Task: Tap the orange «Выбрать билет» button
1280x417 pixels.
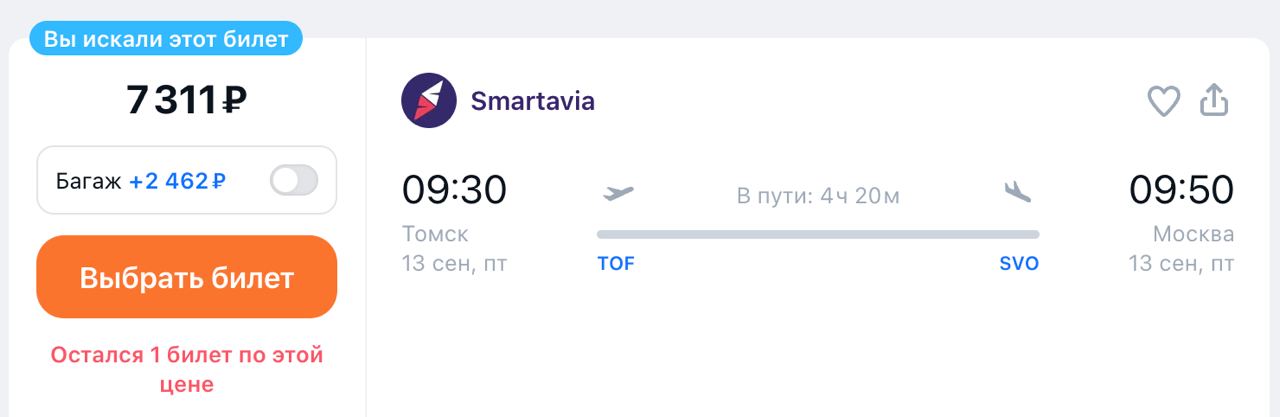Action: (x=187, y=277)
